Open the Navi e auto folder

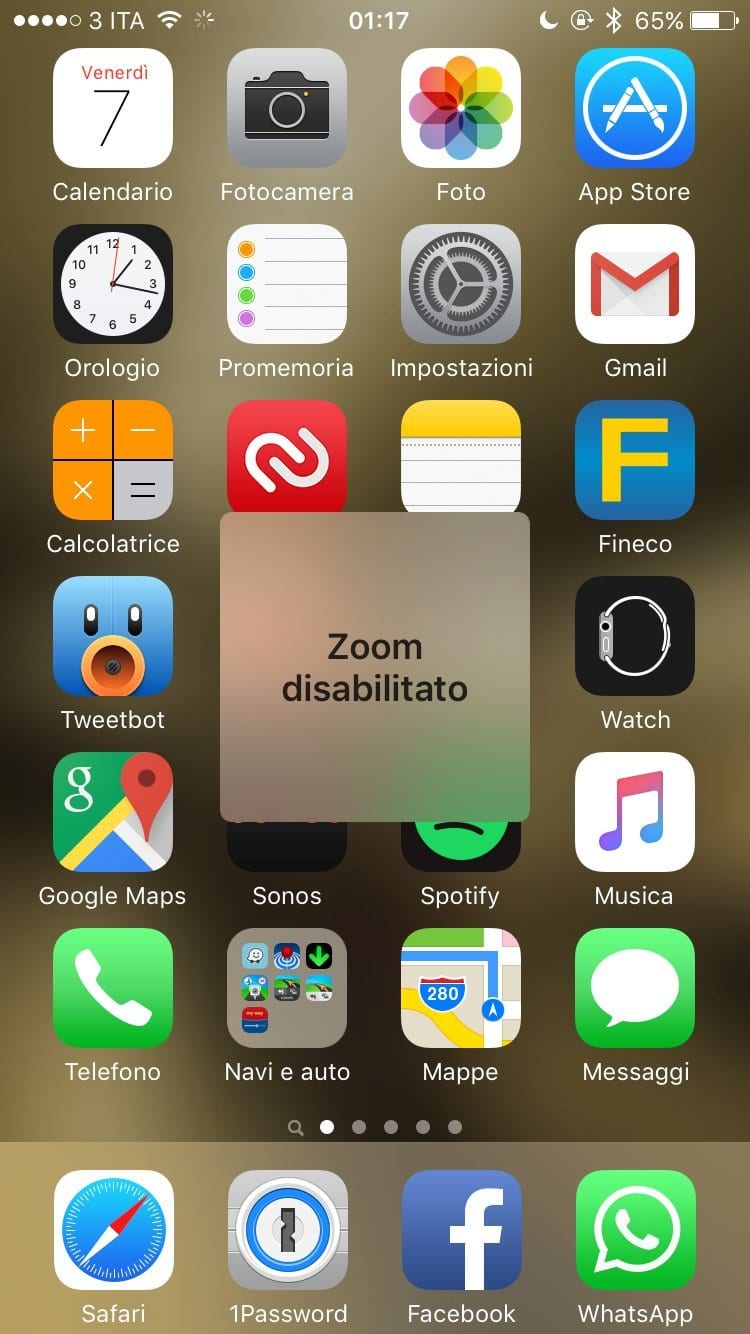pos(287,988)
